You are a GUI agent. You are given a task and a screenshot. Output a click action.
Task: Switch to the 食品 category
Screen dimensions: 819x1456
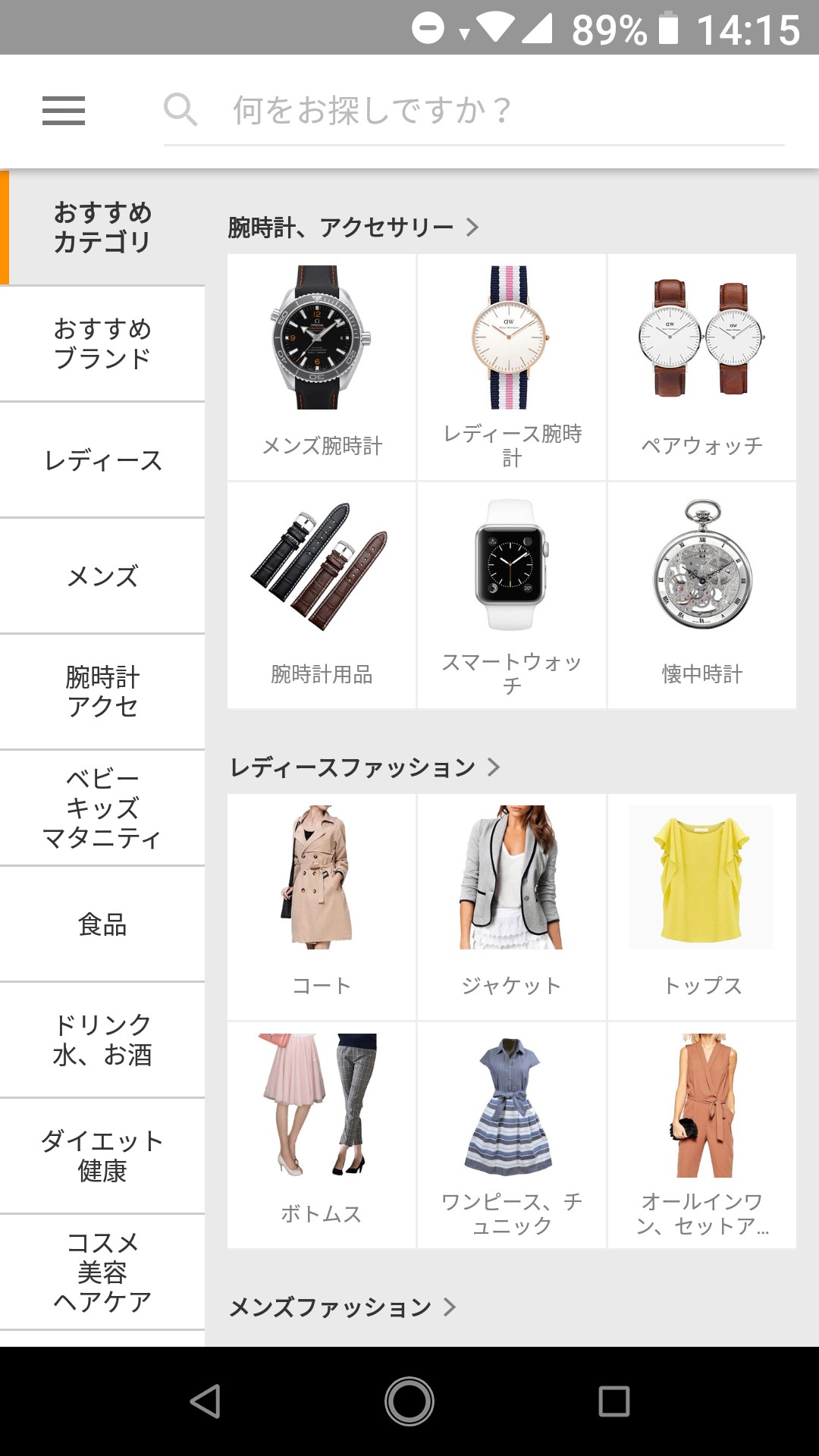point(102,924)
